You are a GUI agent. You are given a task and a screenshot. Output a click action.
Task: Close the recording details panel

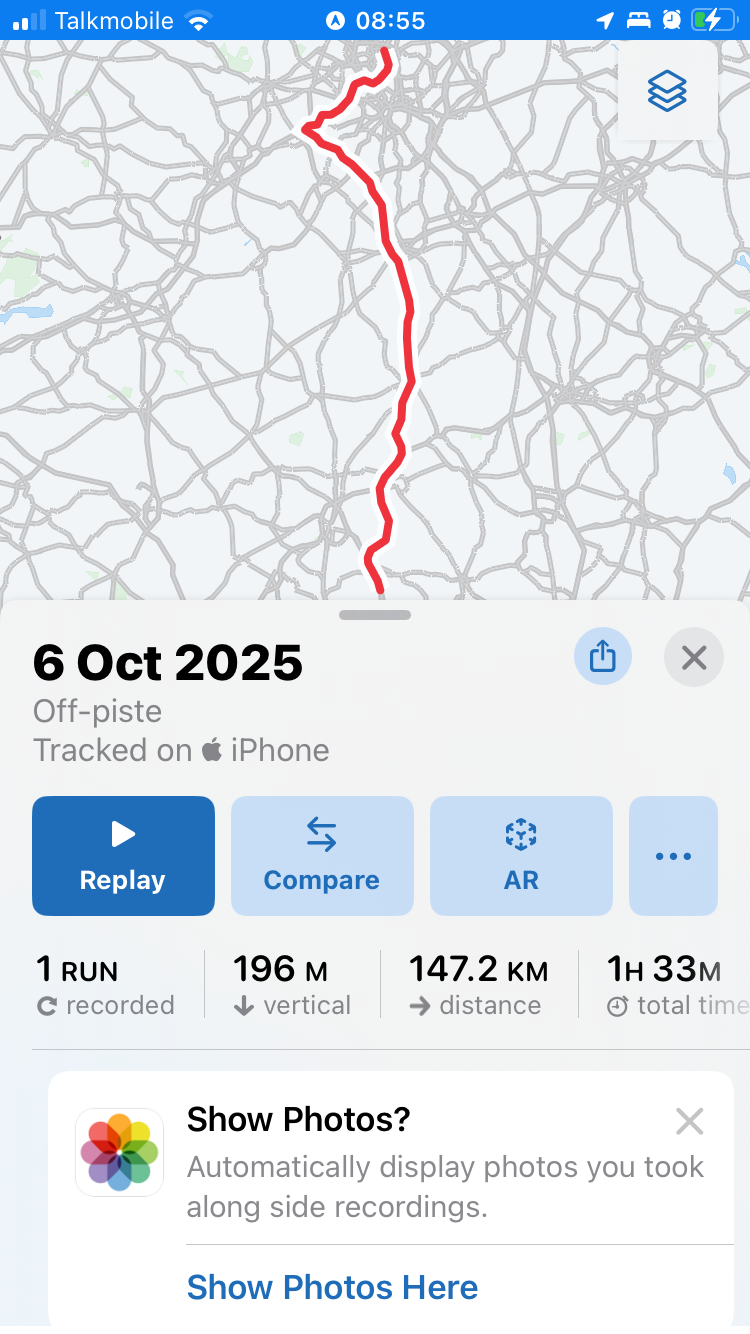693,657
